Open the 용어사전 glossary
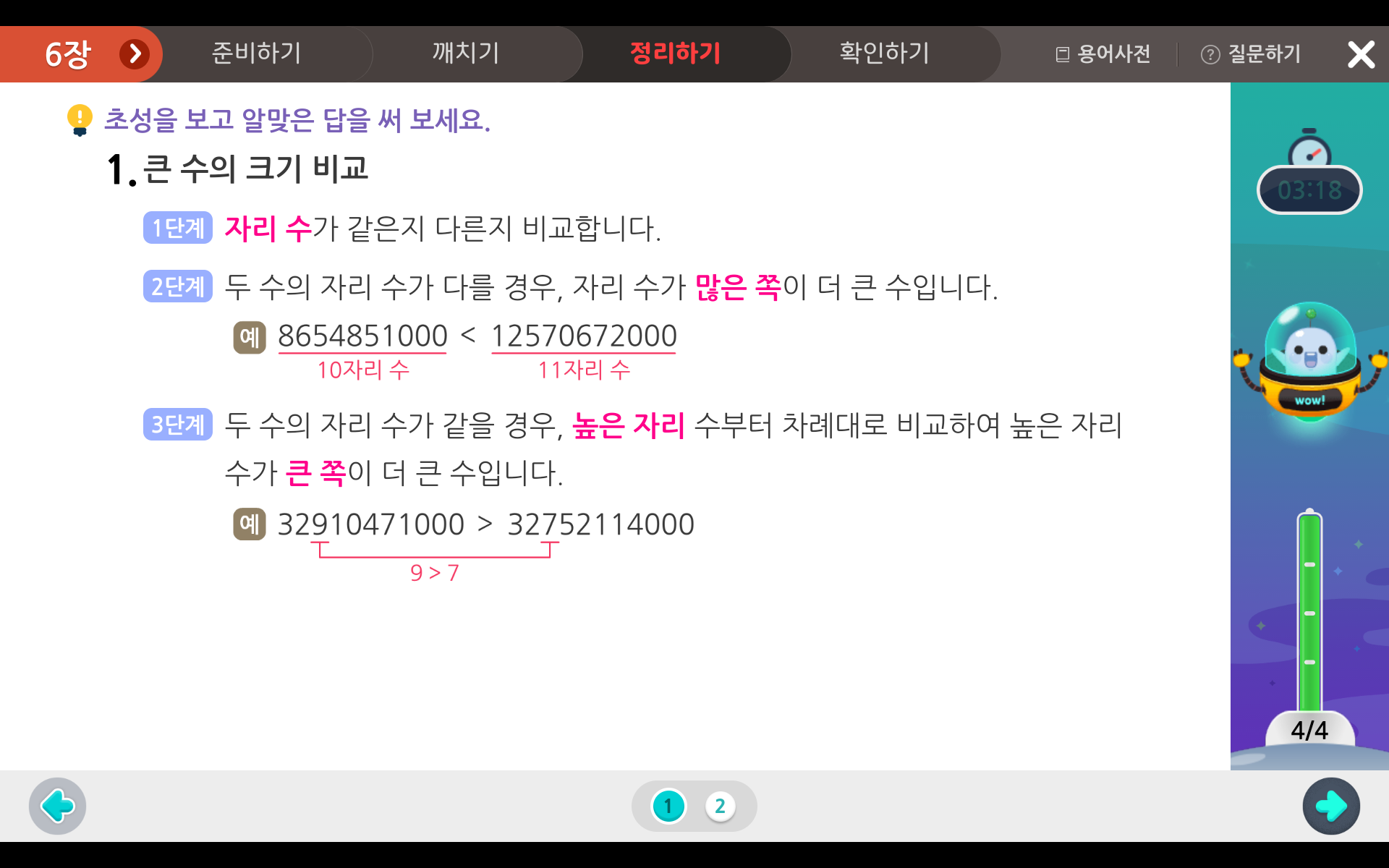 1103,54
